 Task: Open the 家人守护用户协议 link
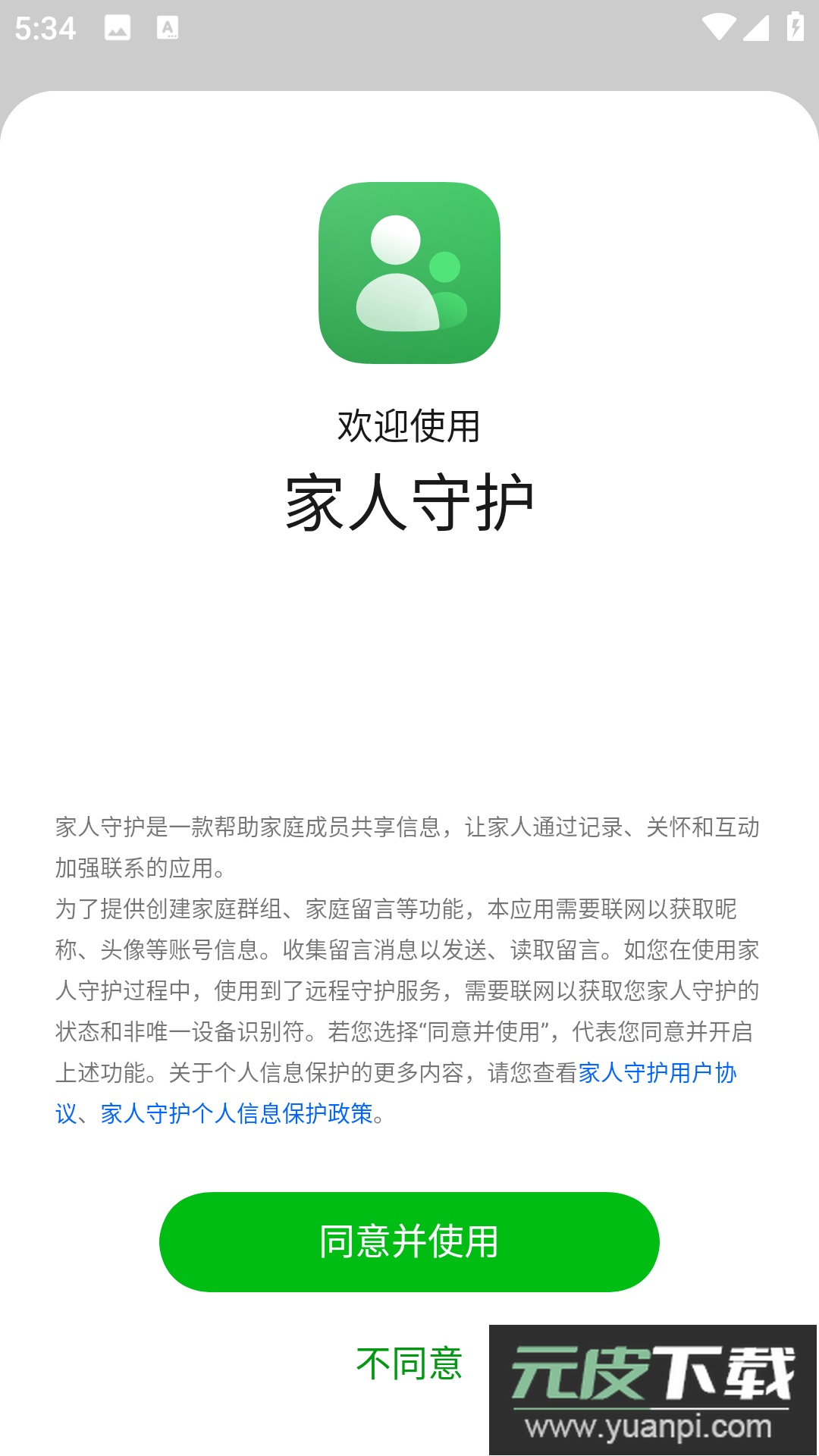point(657,1073)
